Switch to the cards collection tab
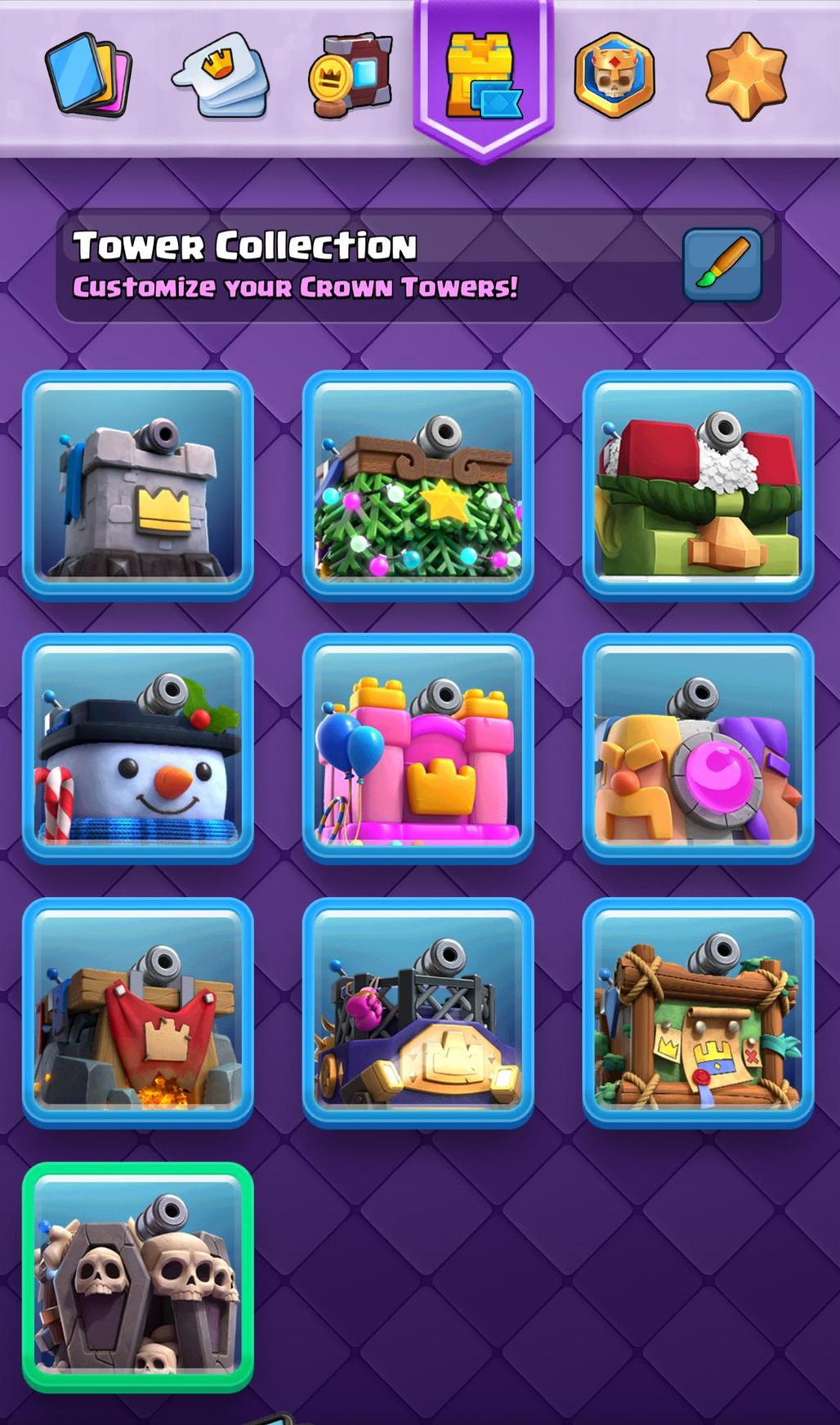 coord(88,74)
